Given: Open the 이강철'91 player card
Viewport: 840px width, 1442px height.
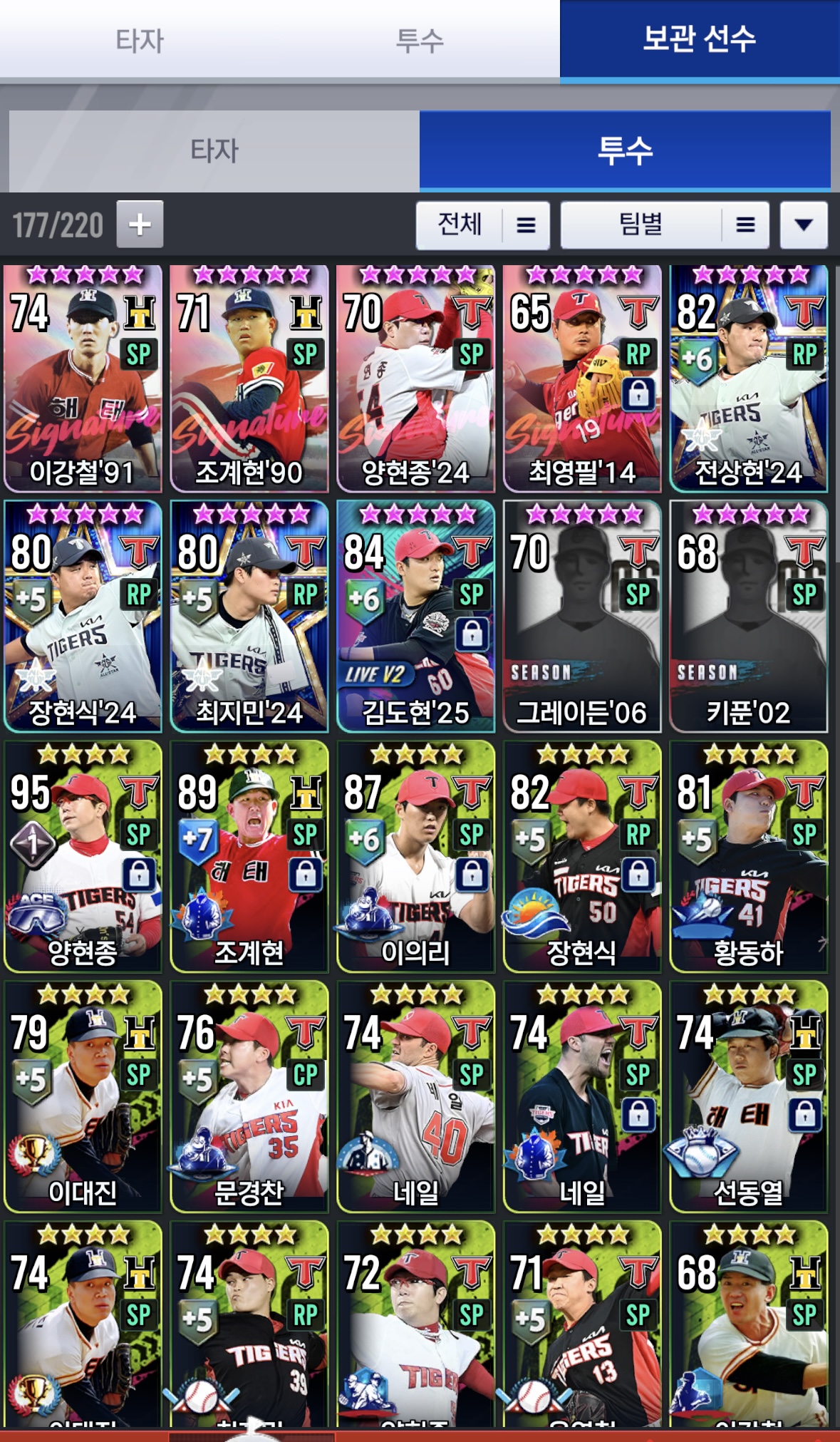Looking at the screenshot, I should [x=83, y=378].
